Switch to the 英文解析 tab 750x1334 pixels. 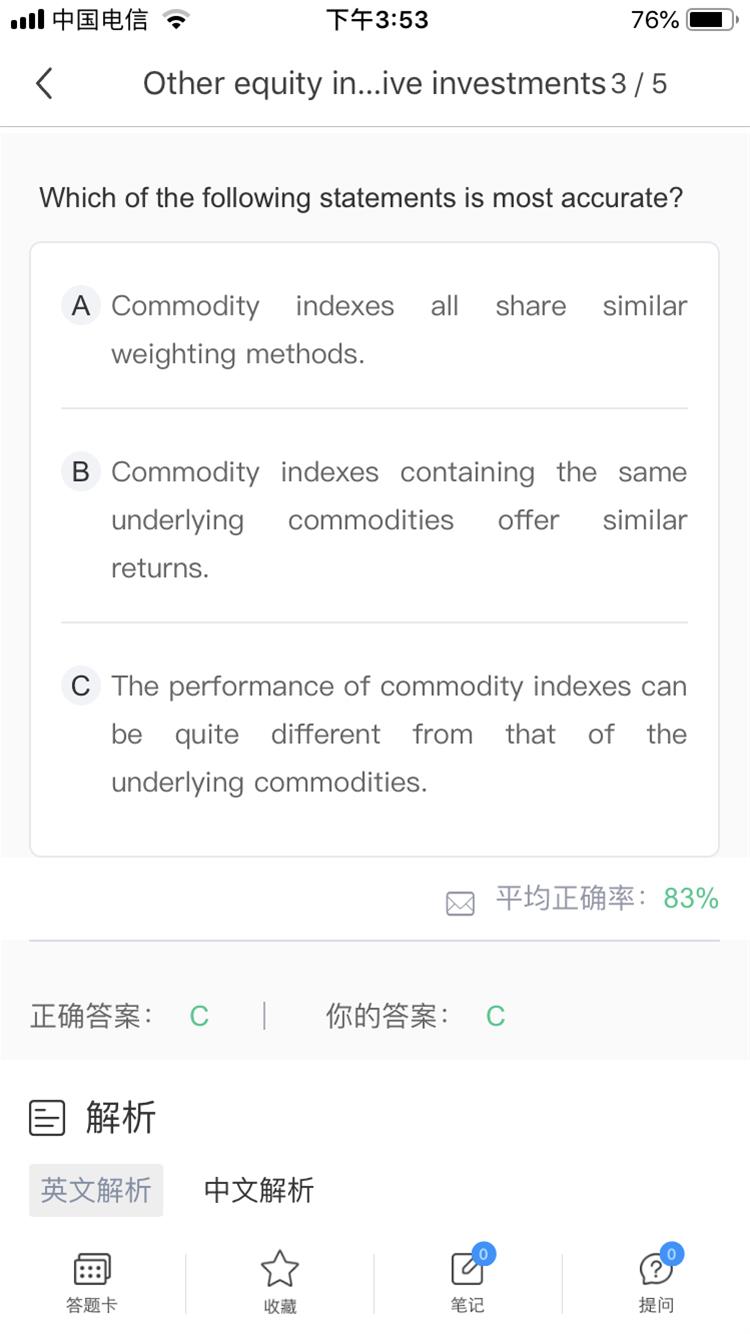(96, 1190)
